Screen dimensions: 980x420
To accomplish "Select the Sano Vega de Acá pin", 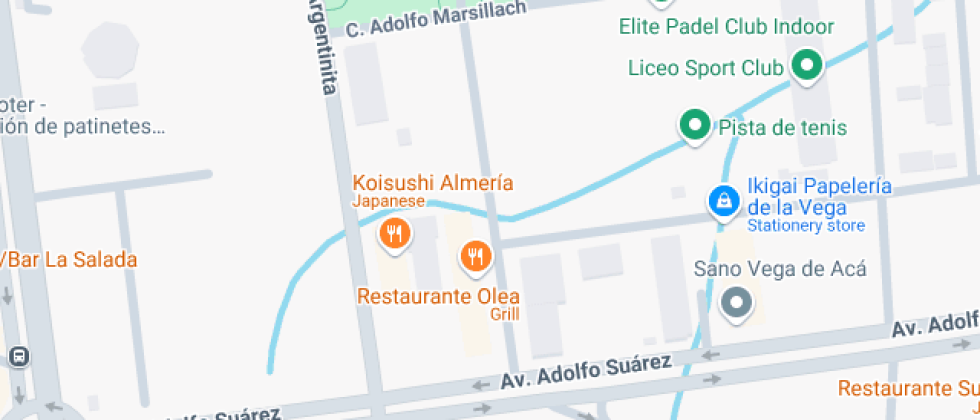I will click(738, 301).
